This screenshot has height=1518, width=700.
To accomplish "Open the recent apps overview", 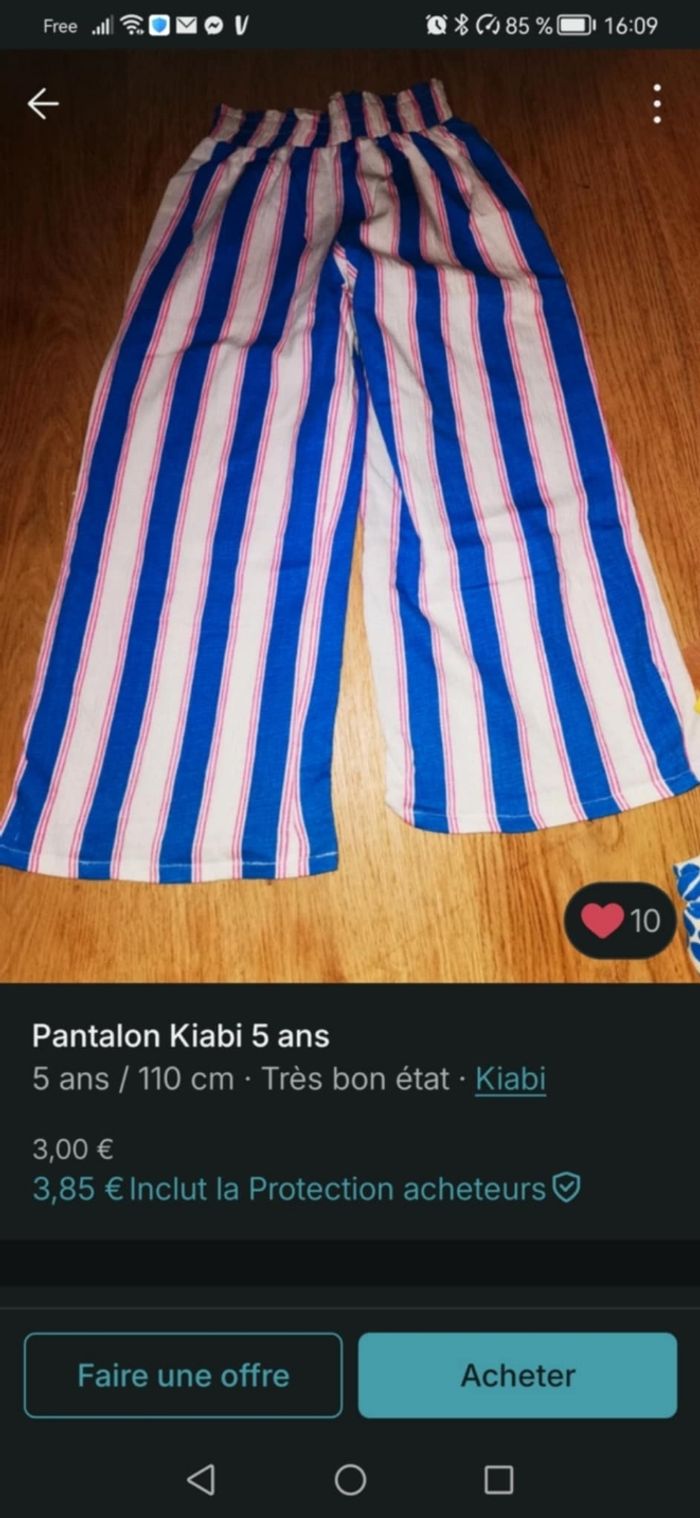I will pos(498,1479).
